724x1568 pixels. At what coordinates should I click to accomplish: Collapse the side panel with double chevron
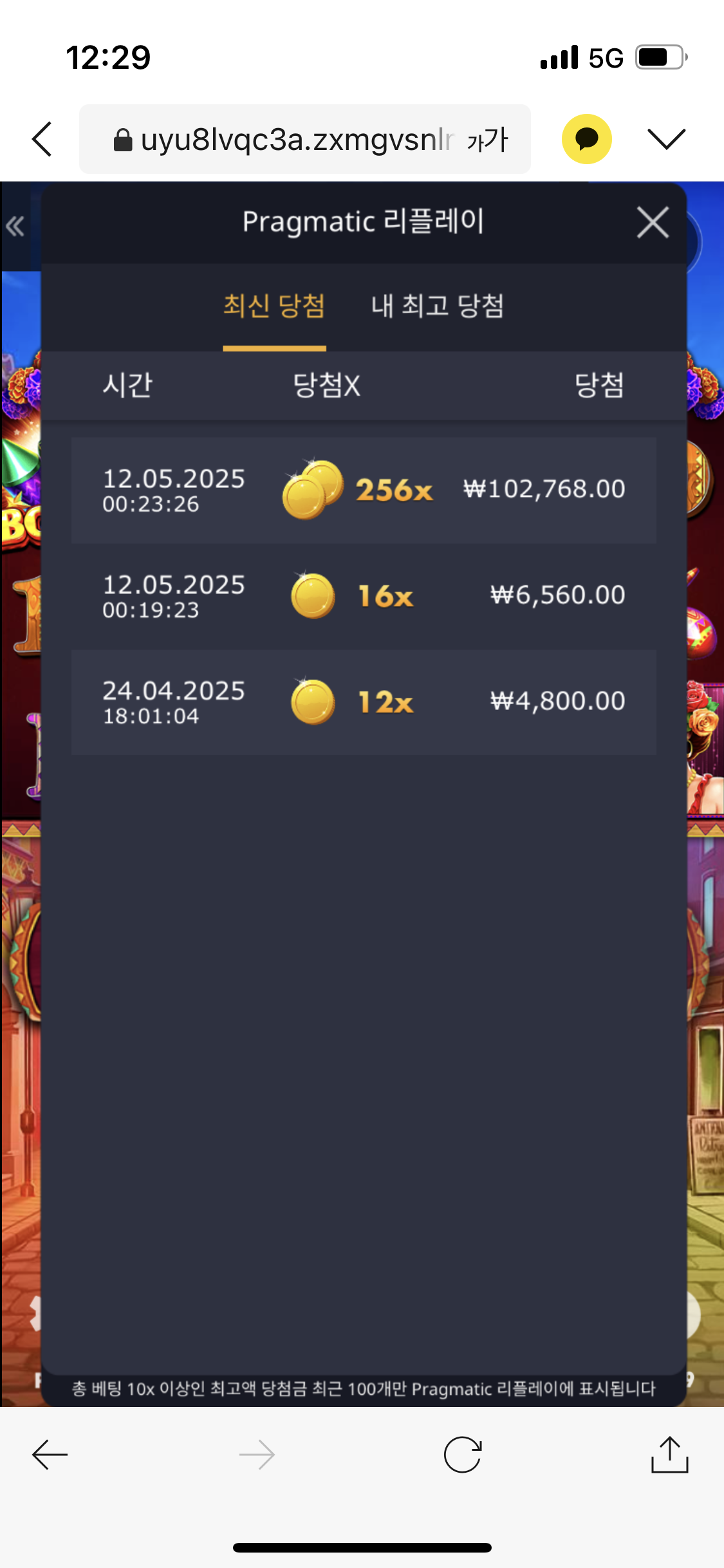15,226
